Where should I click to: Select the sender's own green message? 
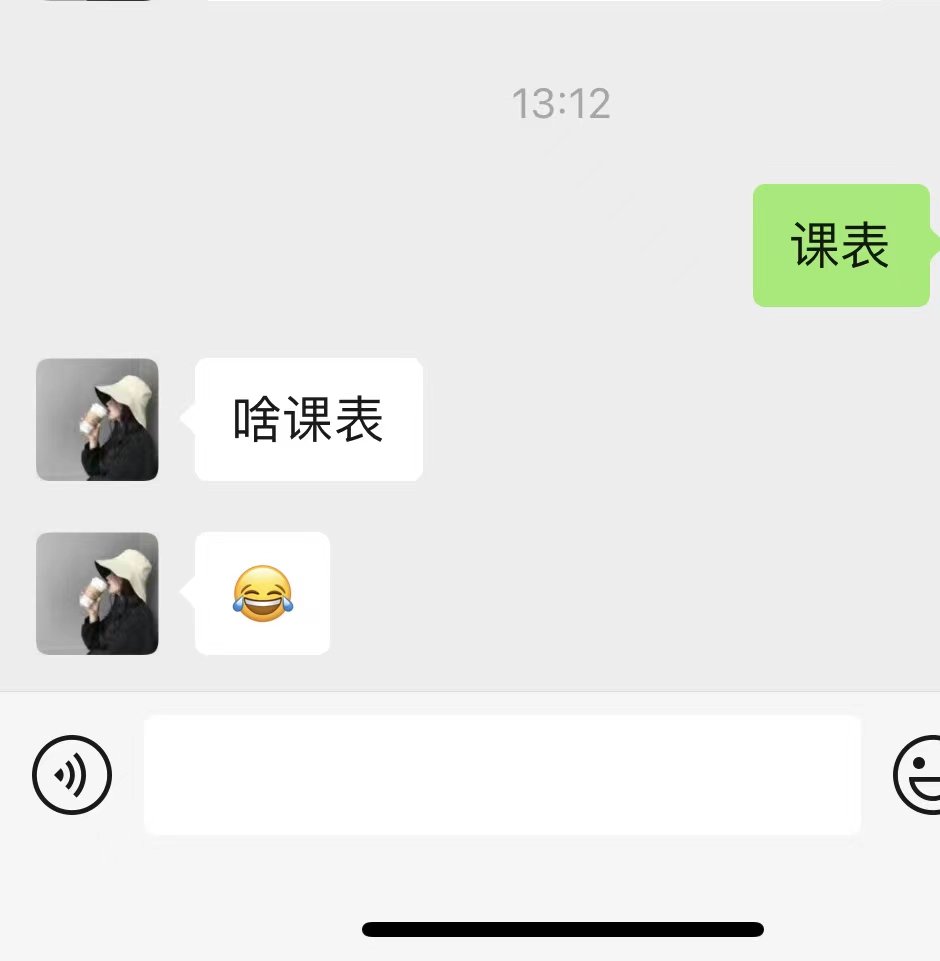coord(840,245)
